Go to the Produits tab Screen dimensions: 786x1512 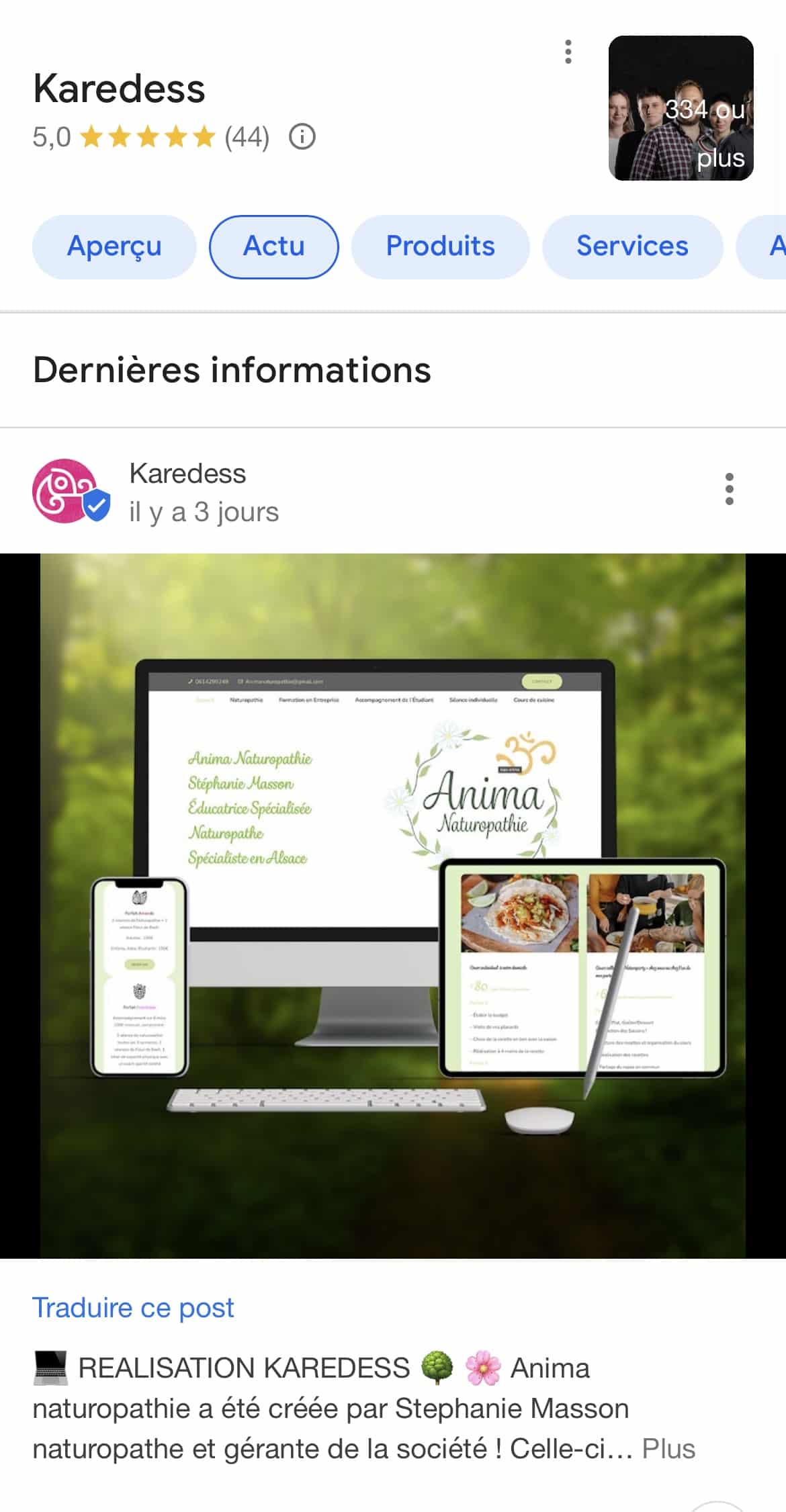440,247
